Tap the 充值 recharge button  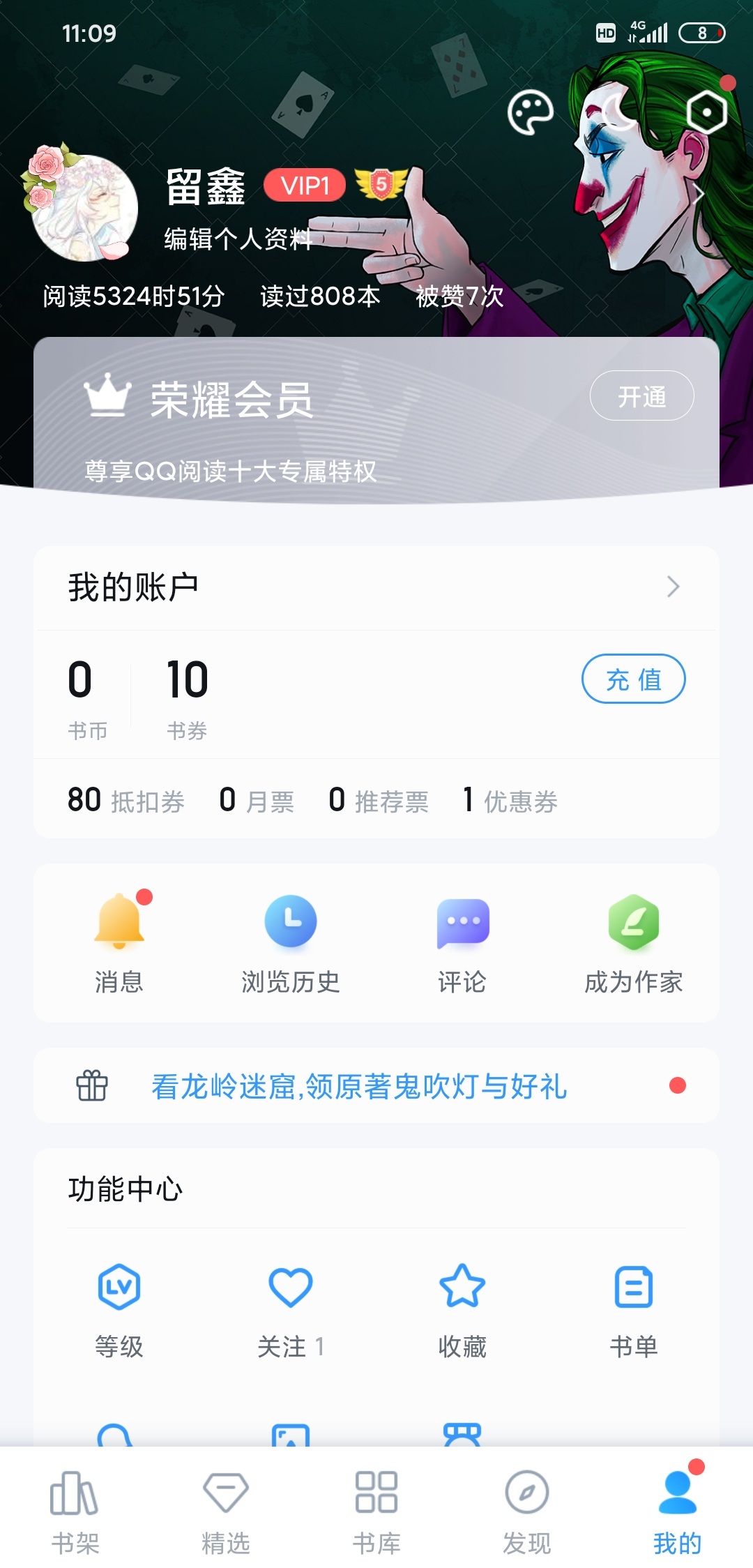[x=633, y=679]
